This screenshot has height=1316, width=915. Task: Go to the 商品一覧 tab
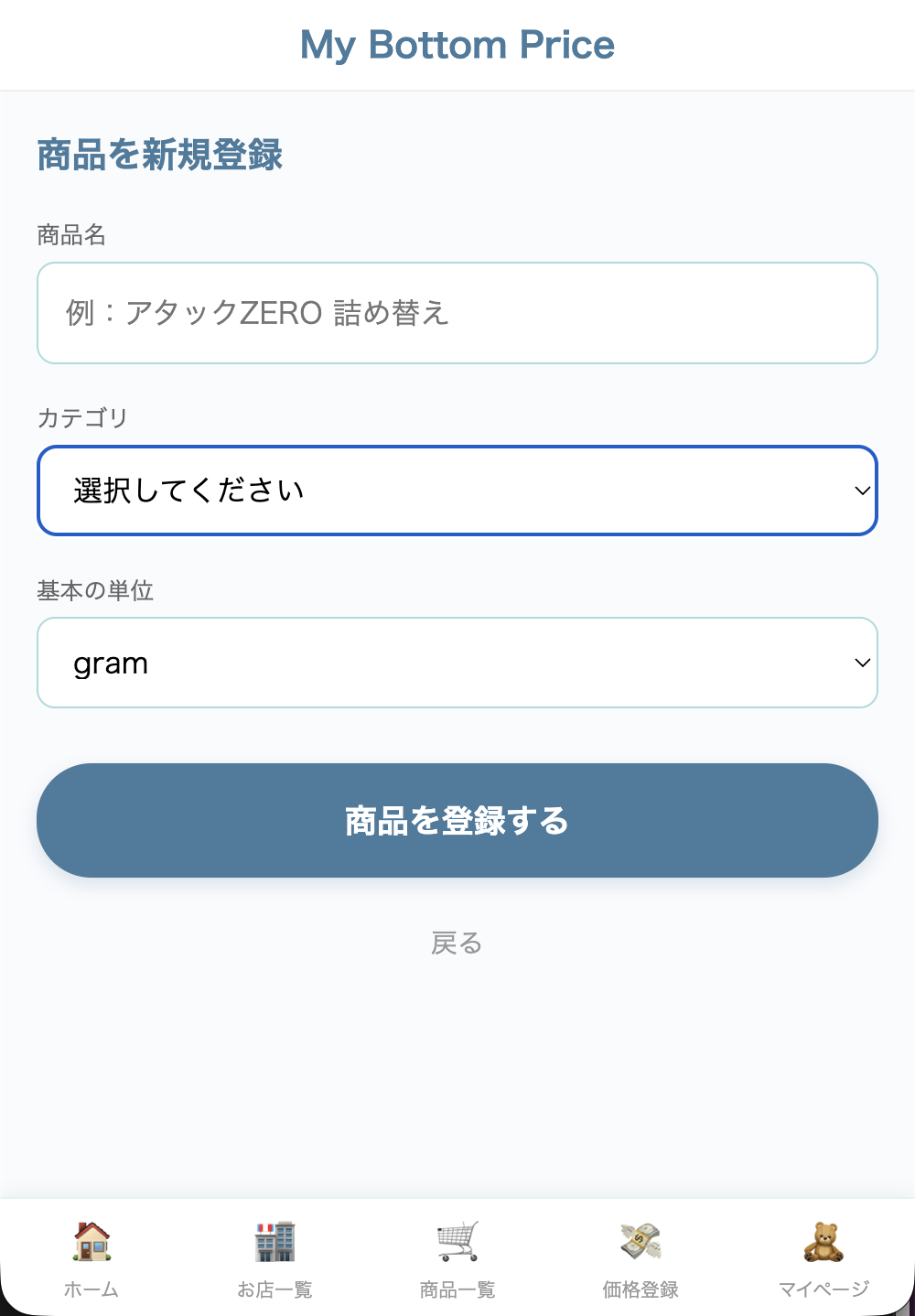pos(457,1259)
